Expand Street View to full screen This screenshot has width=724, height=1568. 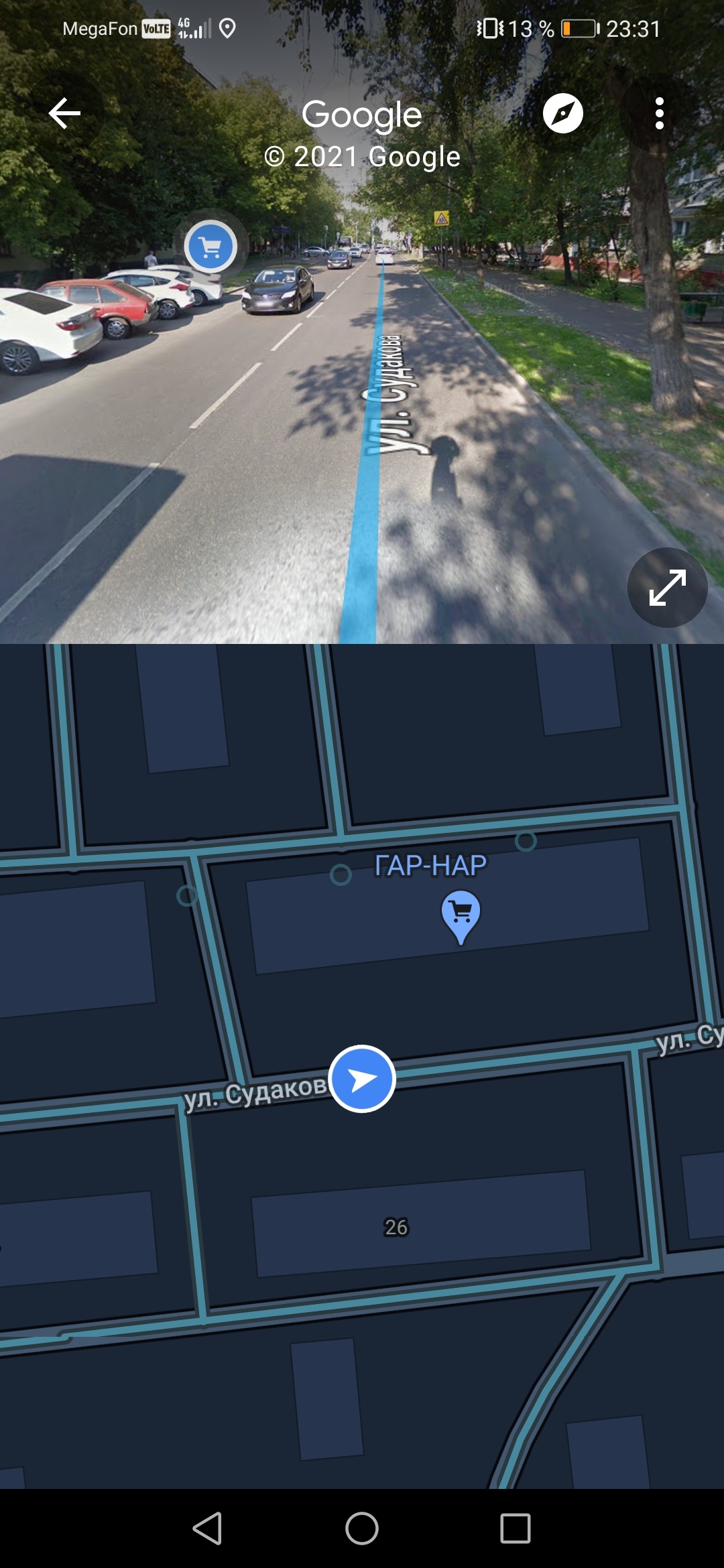pyautogui.click(x=667, y=588)
